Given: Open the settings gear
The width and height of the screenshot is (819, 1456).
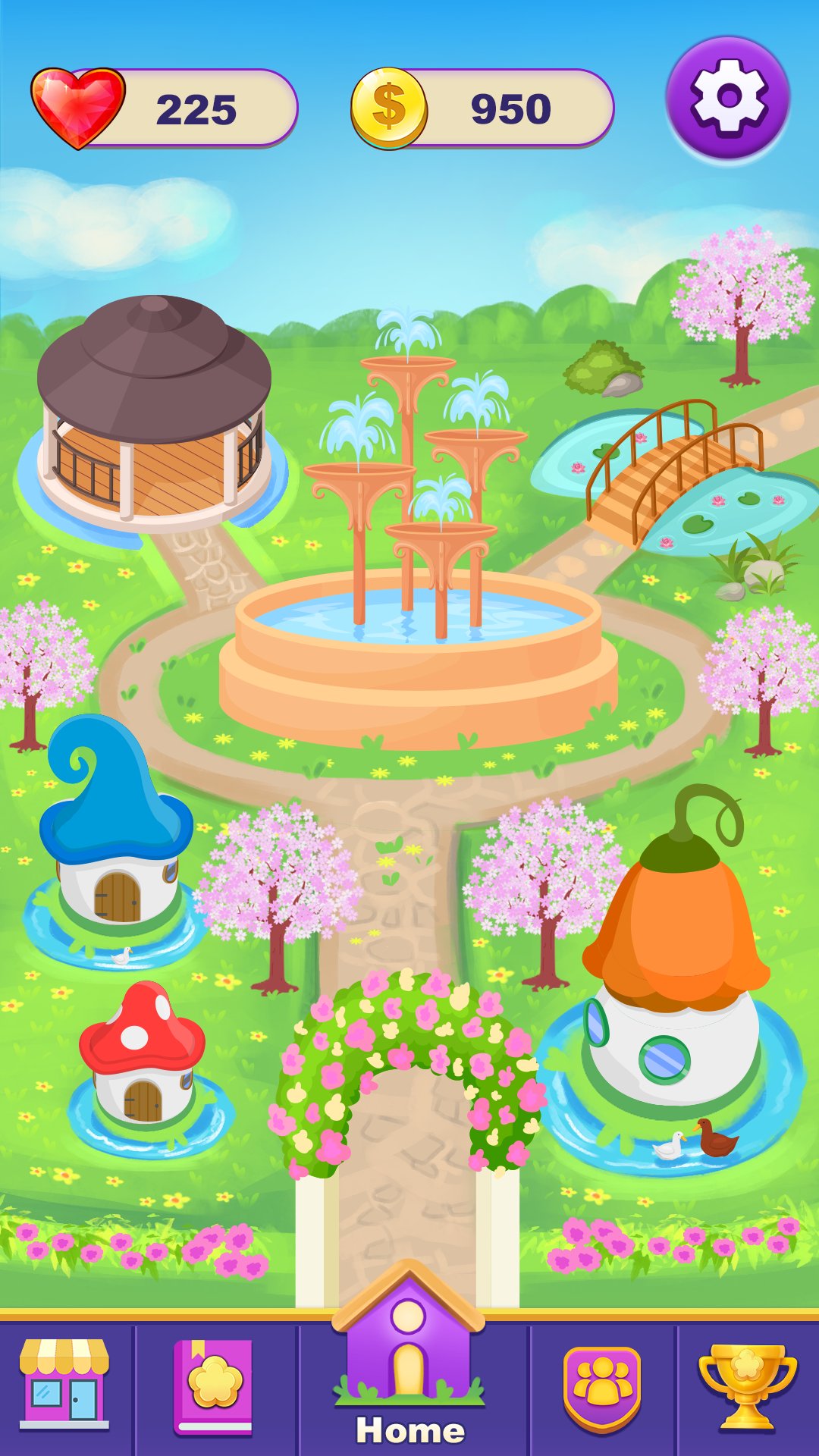Looking at the screenshot, I should (728, 98).
